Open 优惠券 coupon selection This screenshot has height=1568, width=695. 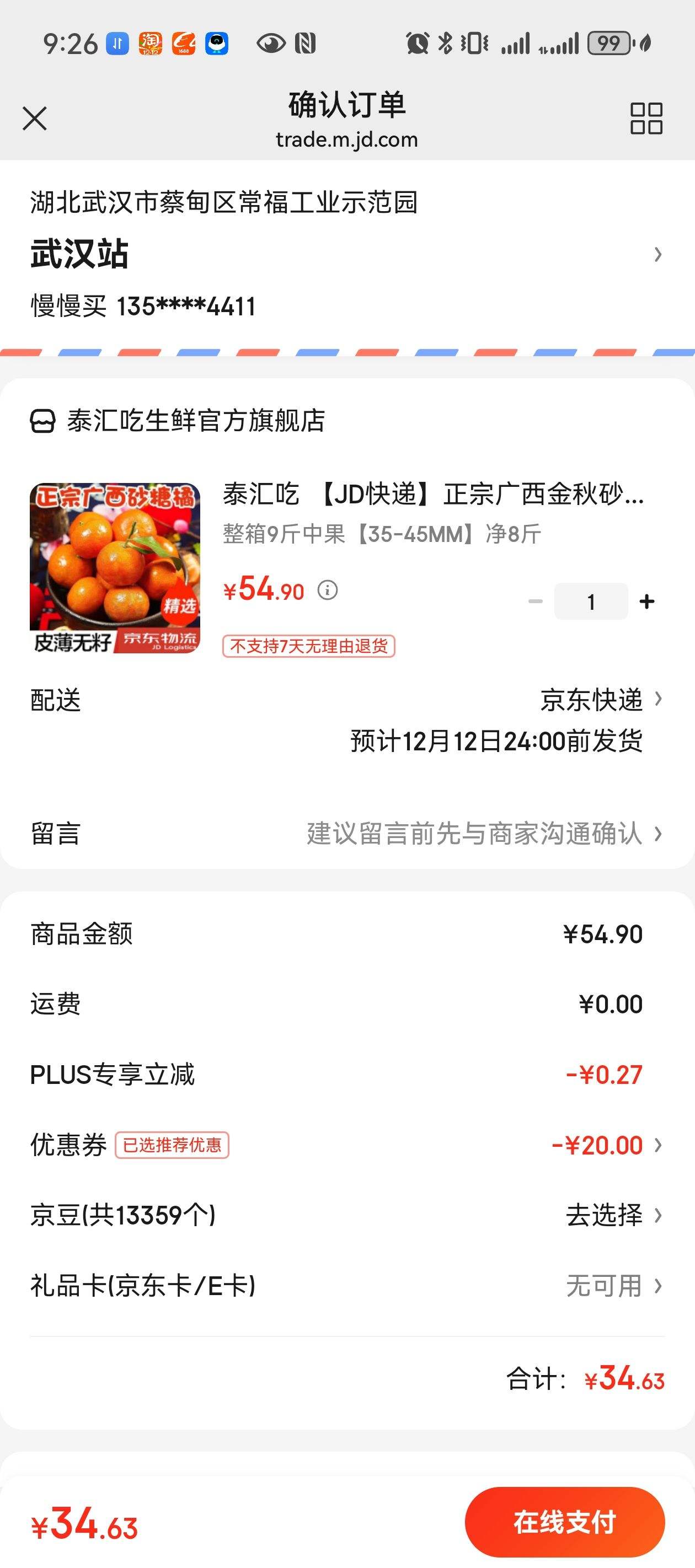347,1145
